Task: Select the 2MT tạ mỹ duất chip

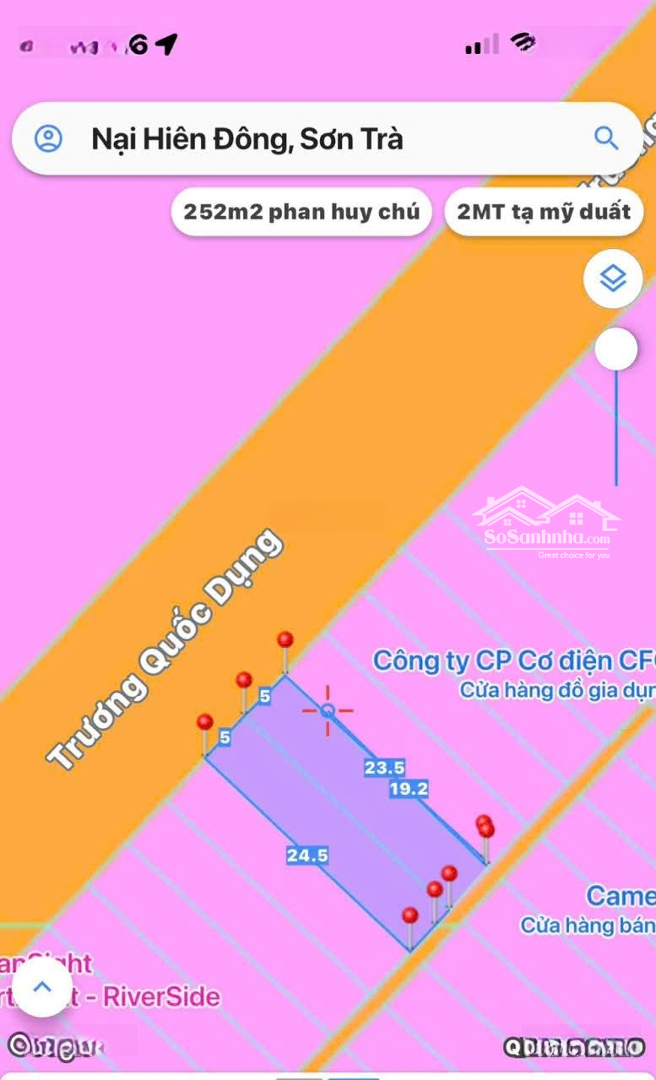Action: click(x=544, y=212)
